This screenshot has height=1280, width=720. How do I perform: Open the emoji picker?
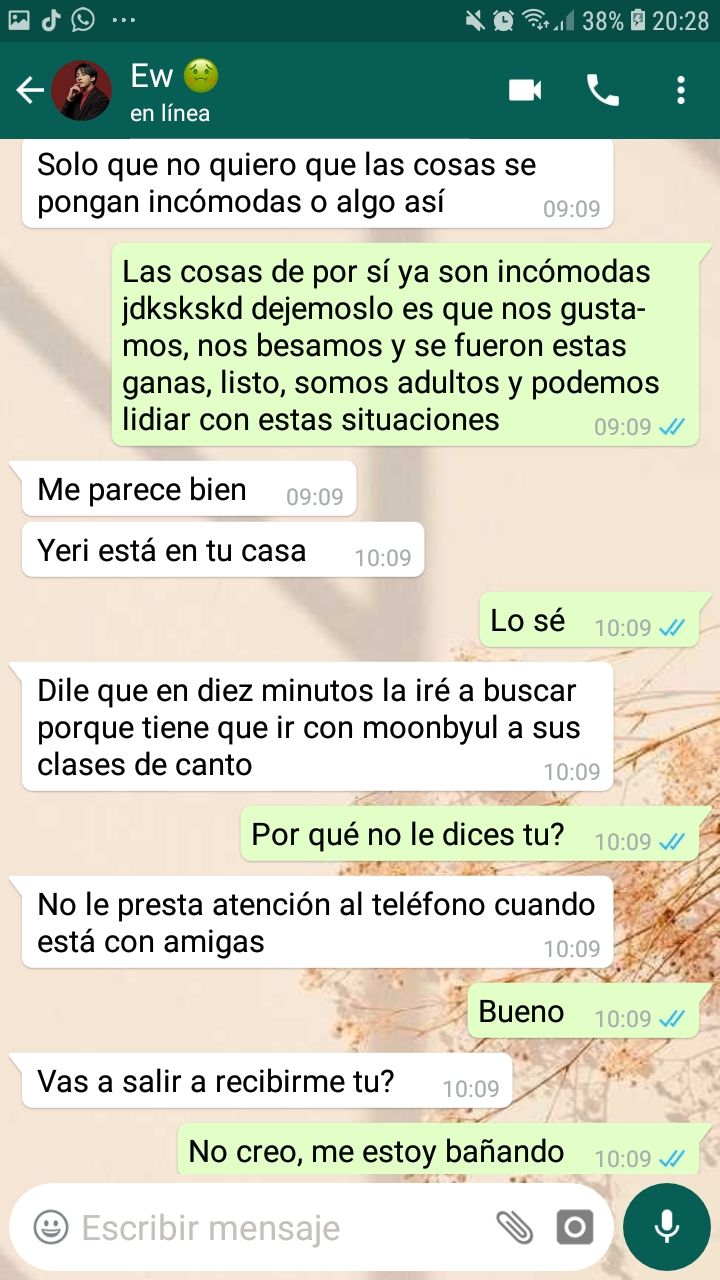pos(51,1227)
